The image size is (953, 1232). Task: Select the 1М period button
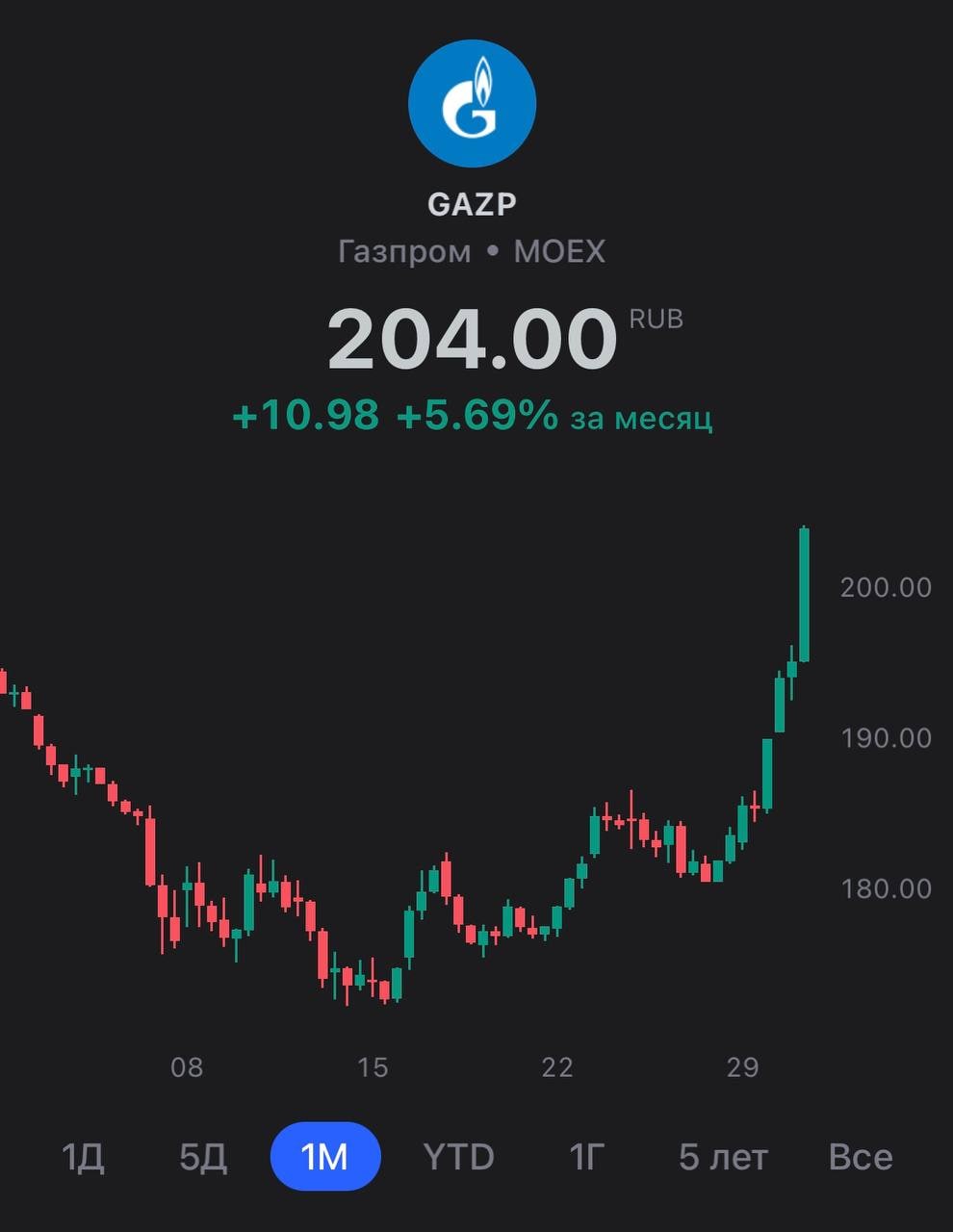pyautogui.click(x=325, y=1156)
